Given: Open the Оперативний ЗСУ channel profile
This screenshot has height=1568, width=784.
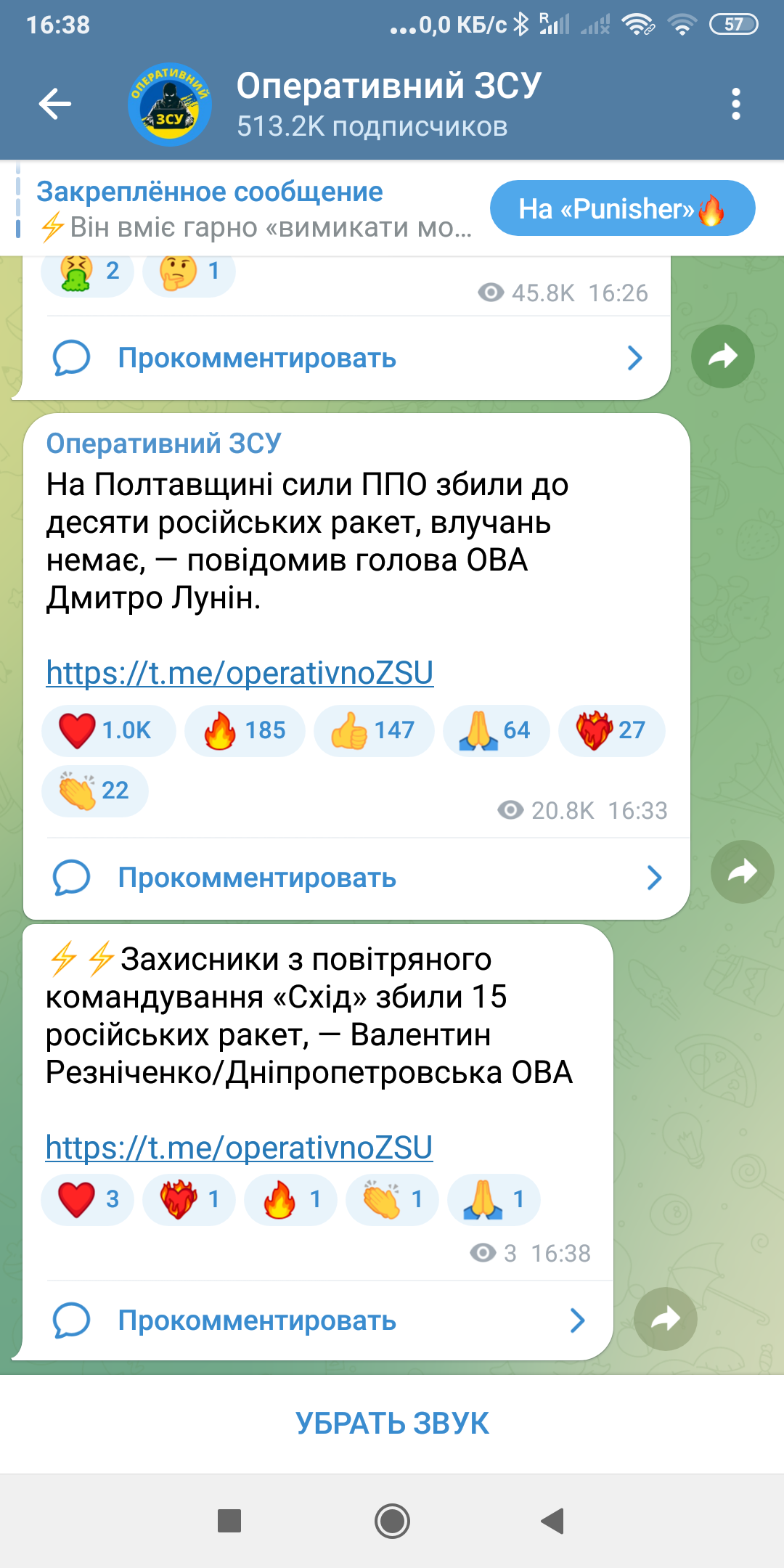Looking at the screenshot, I should point(389,105).
